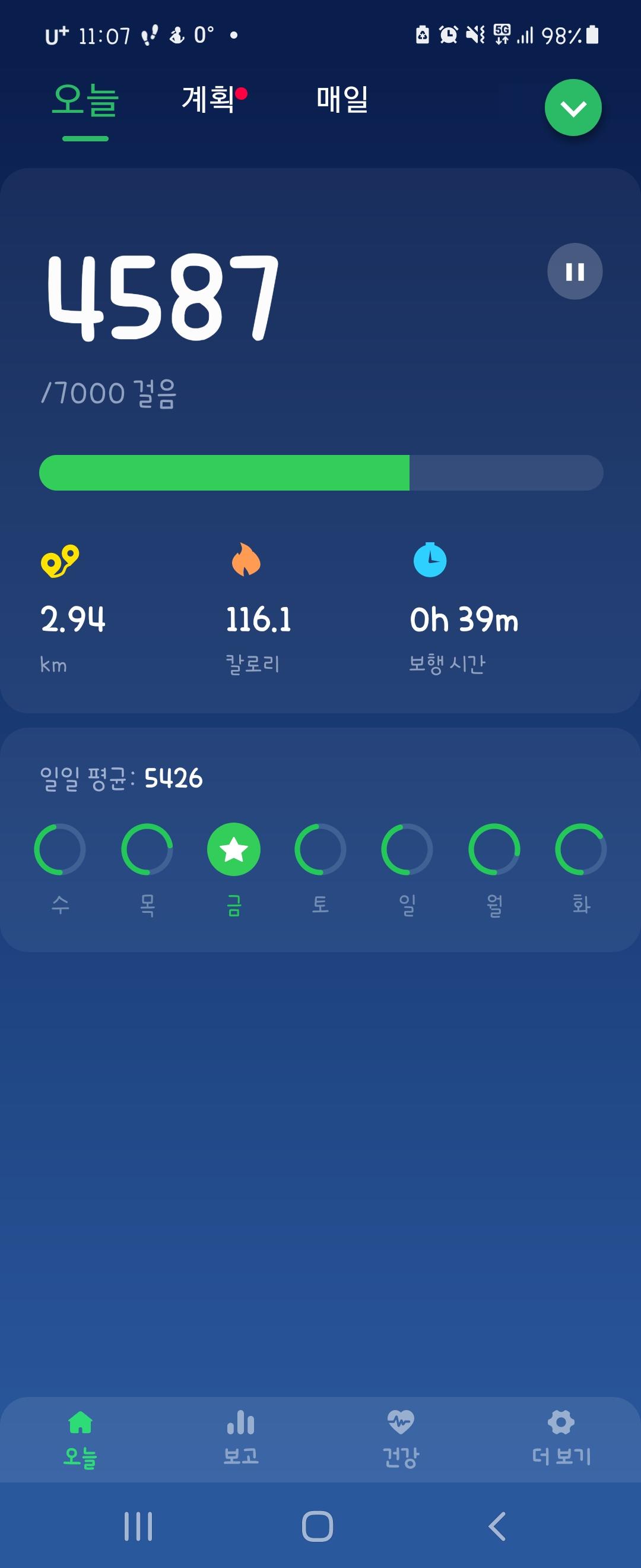View 수 (Wednesday) step ring

coord(59,849)
